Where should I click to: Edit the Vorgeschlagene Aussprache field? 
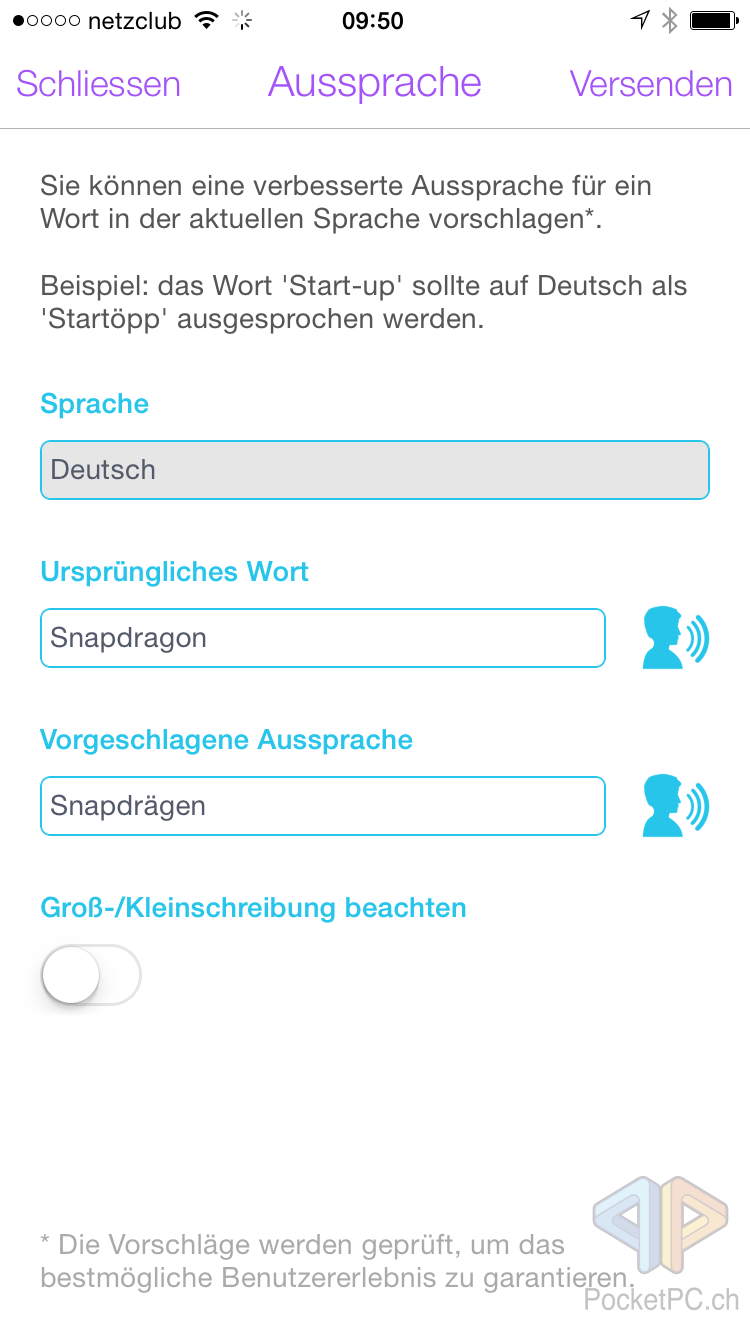point(323,806)
